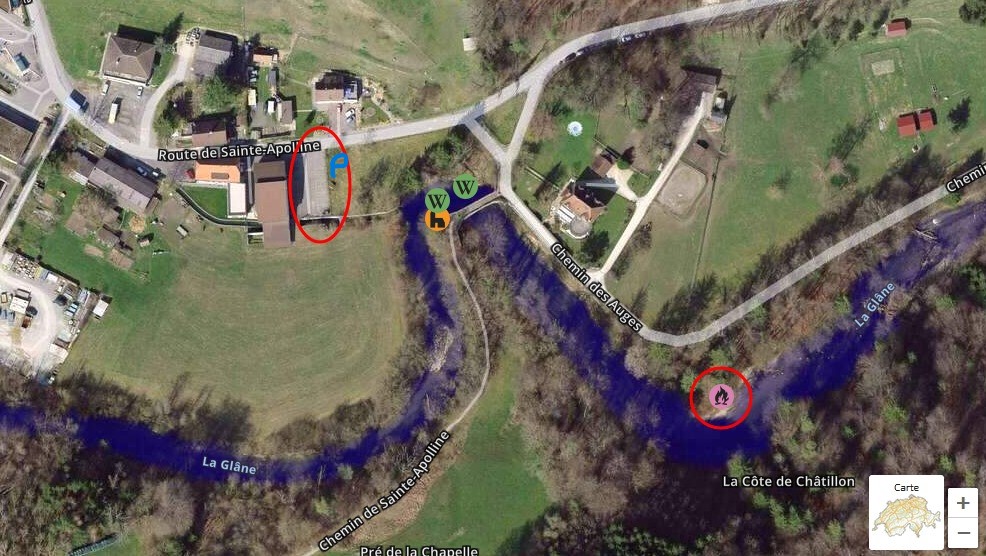Screen dimensions: 986x556
Task: Open the blue parking marker
Action: pos(338,166)
